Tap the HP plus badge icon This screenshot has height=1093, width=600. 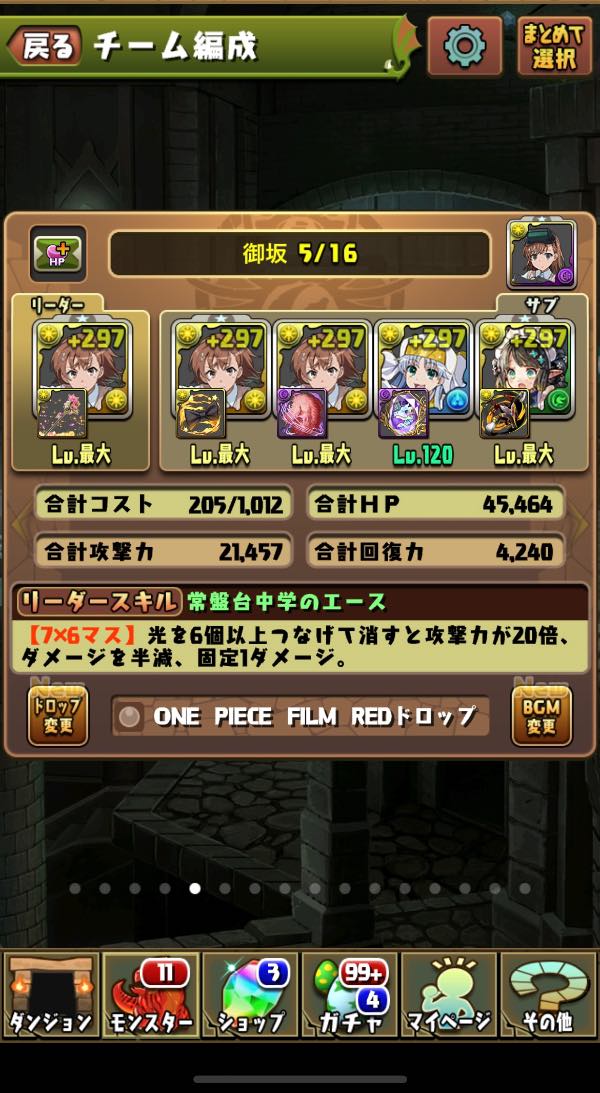point(58,254)
